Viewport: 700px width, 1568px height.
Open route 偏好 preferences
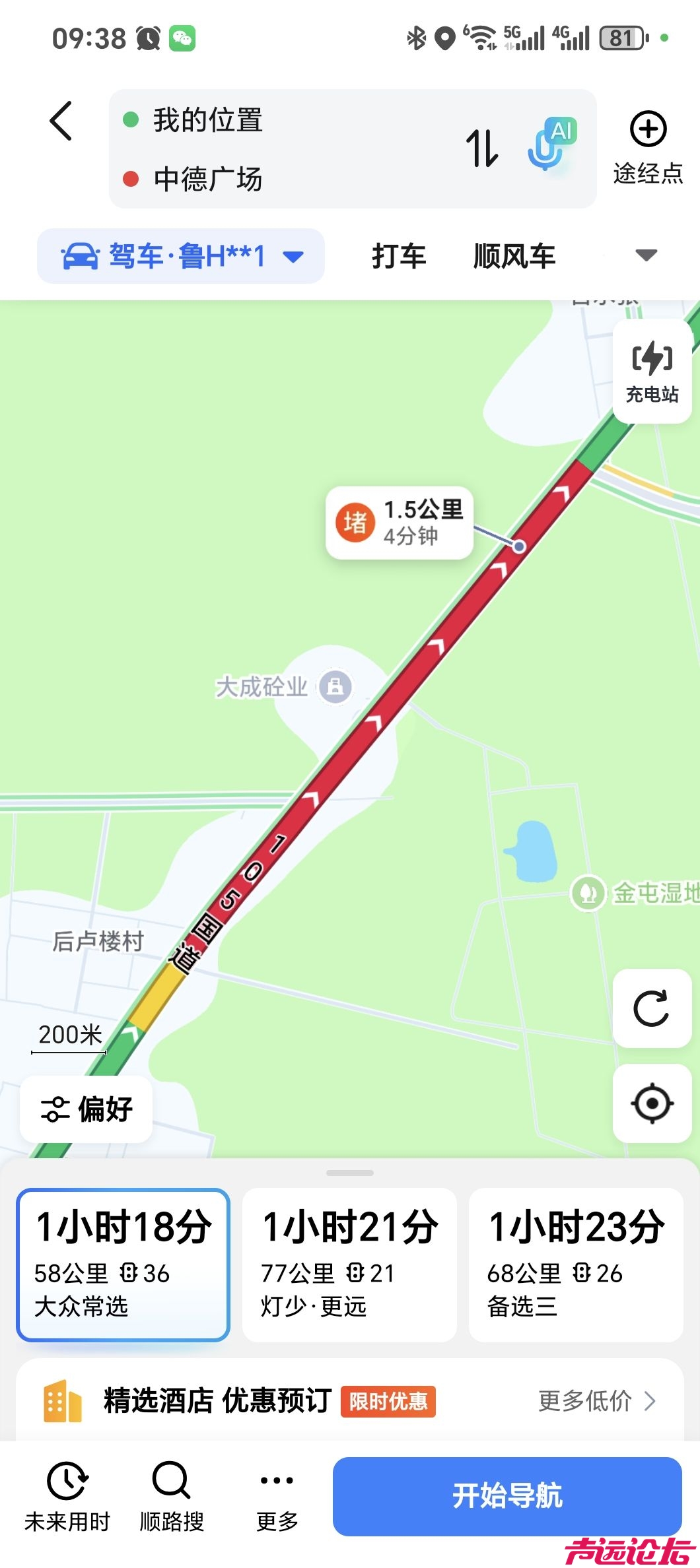point(87,1109)
